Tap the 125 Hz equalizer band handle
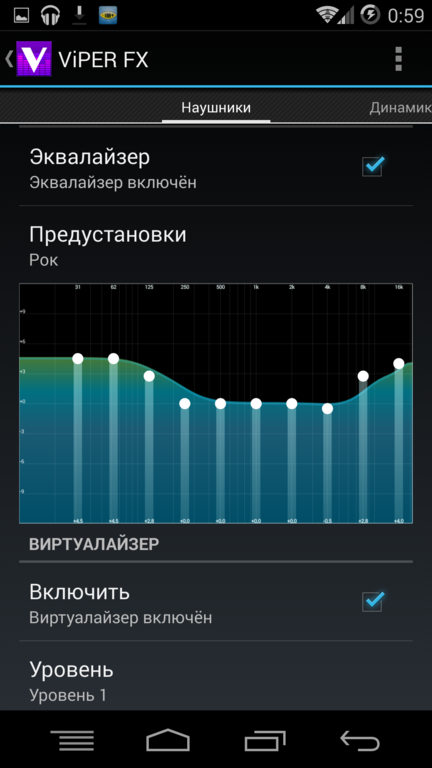 pos(149,376)
